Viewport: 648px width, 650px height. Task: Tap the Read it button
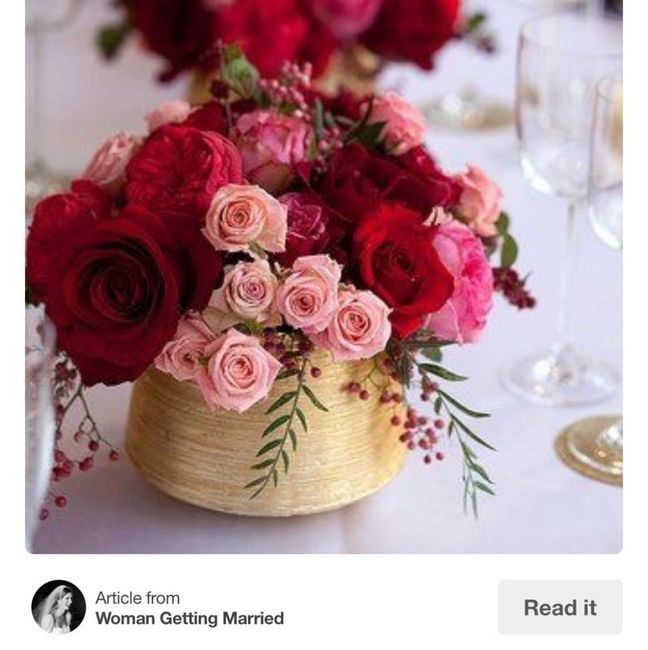(559, 607)
